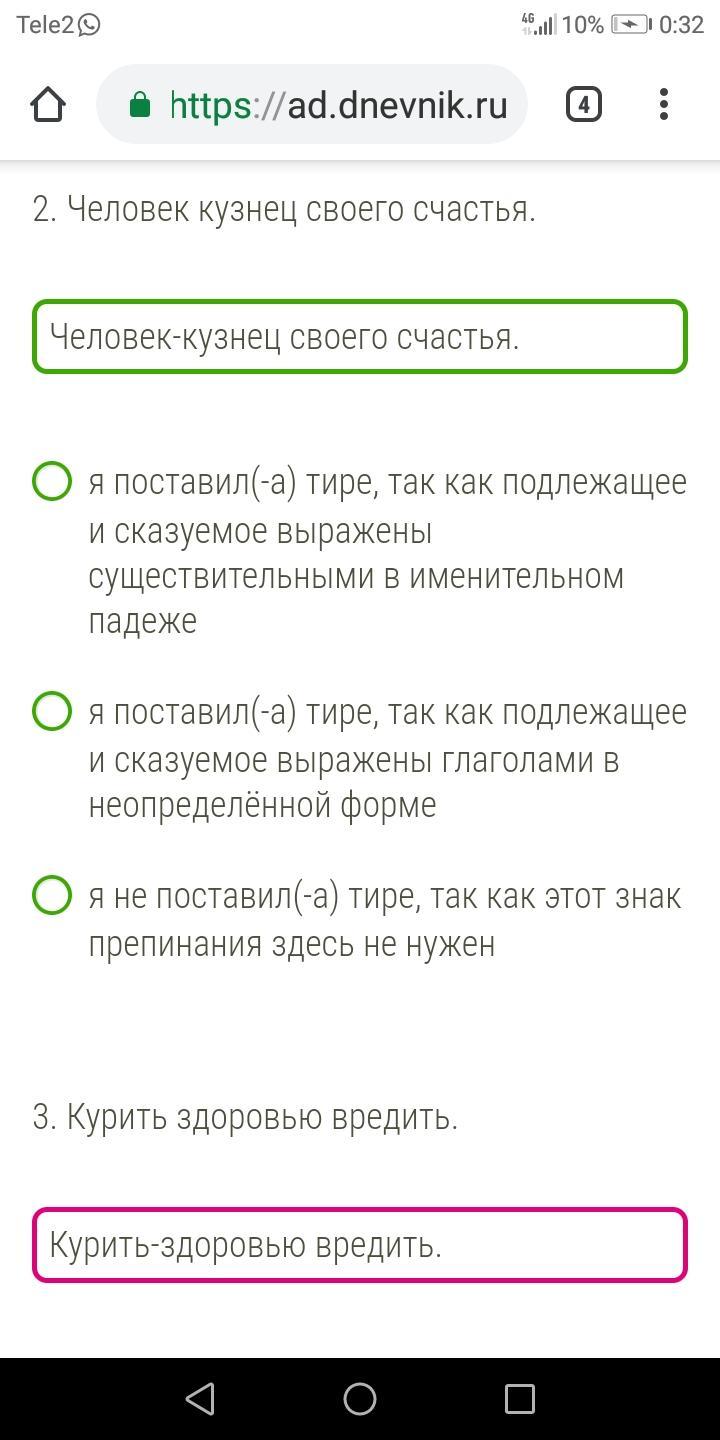Edit the answer field 'Человек-кузнец своего счастья.'
The height and width of the screenshot is (1440, 720).
click(x=360, y=337)
